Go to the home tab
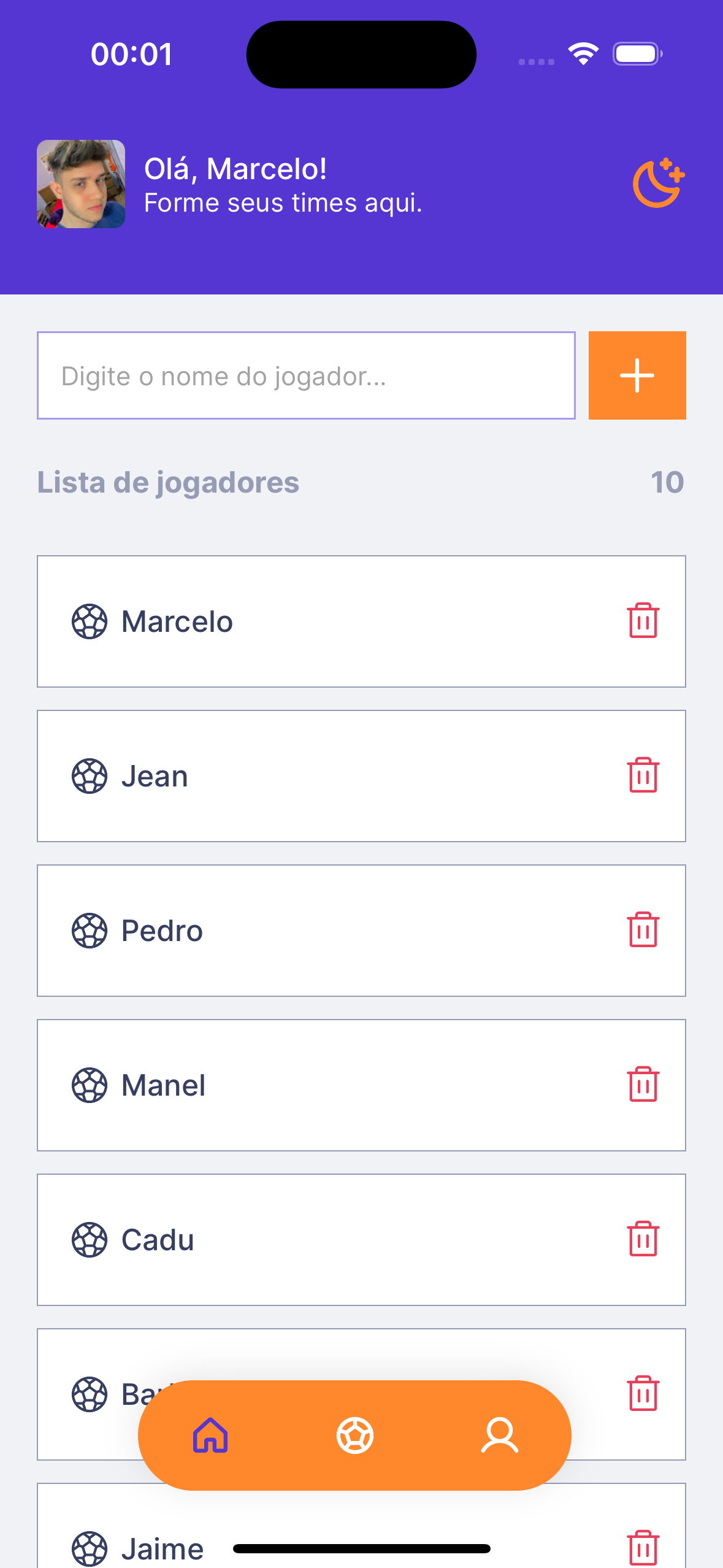 click(x=210, y=1435)
